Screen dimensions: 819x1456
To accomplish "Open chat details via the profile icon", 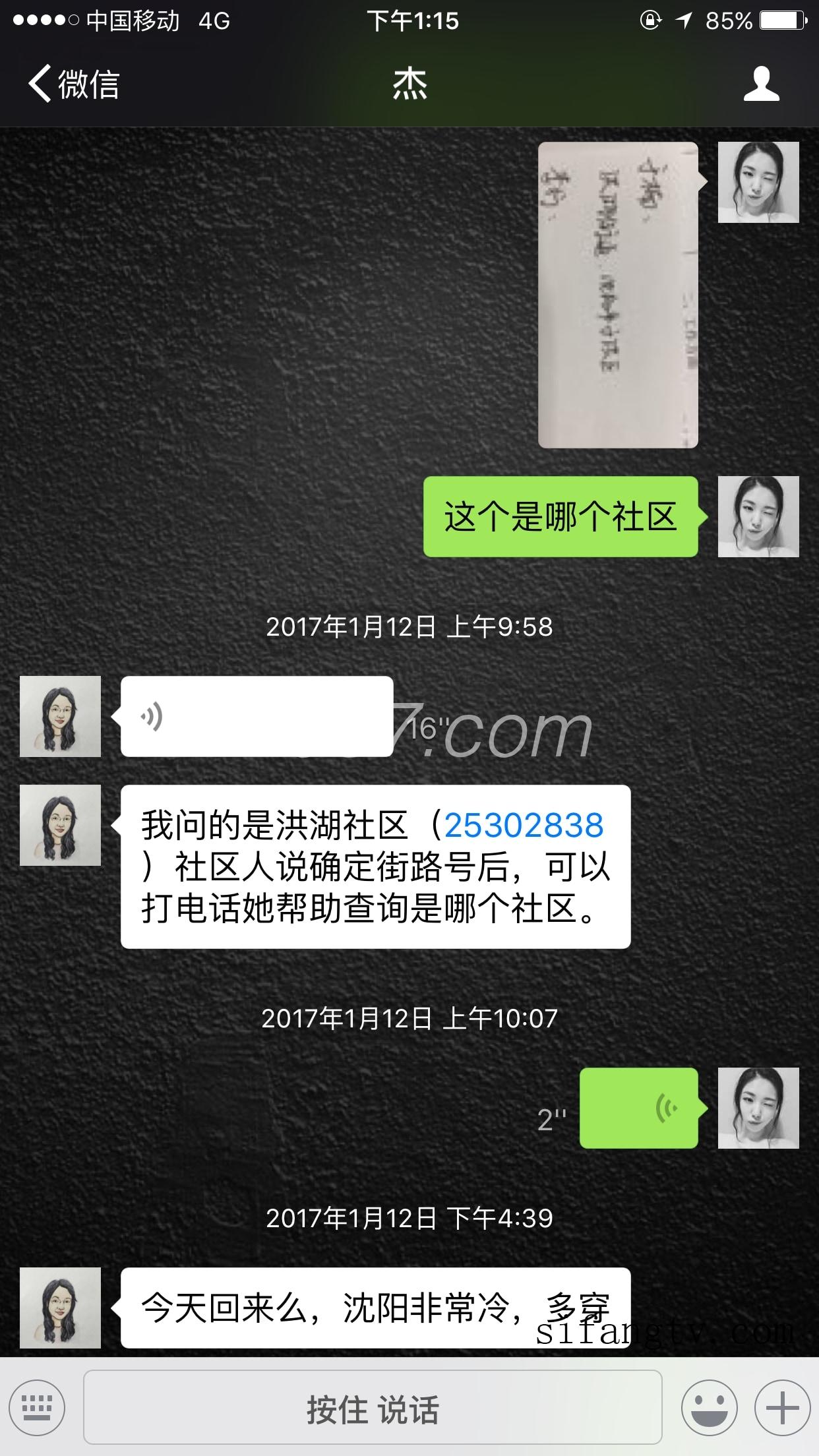I will tap(761, 84).
